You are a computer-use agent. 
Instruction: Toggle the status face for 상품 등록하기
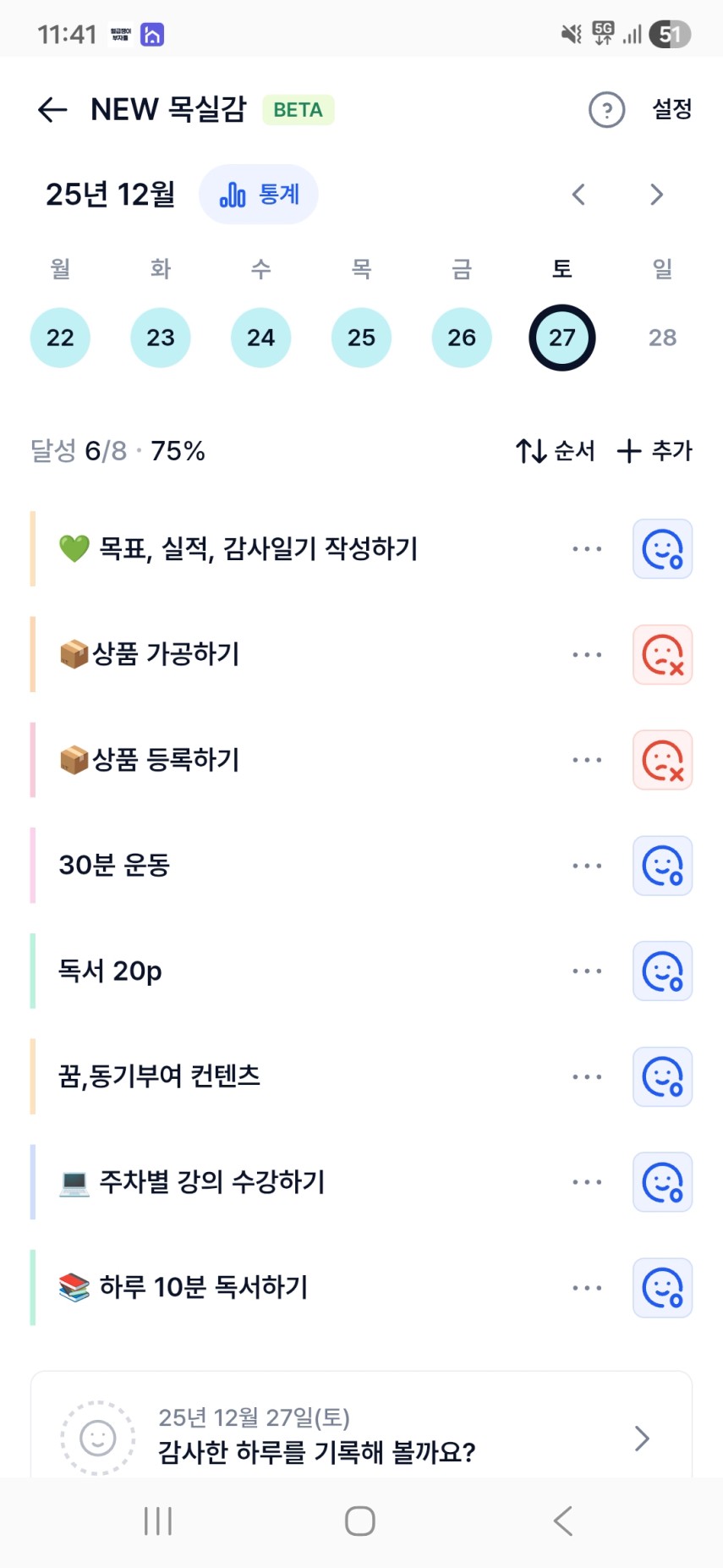662,760
